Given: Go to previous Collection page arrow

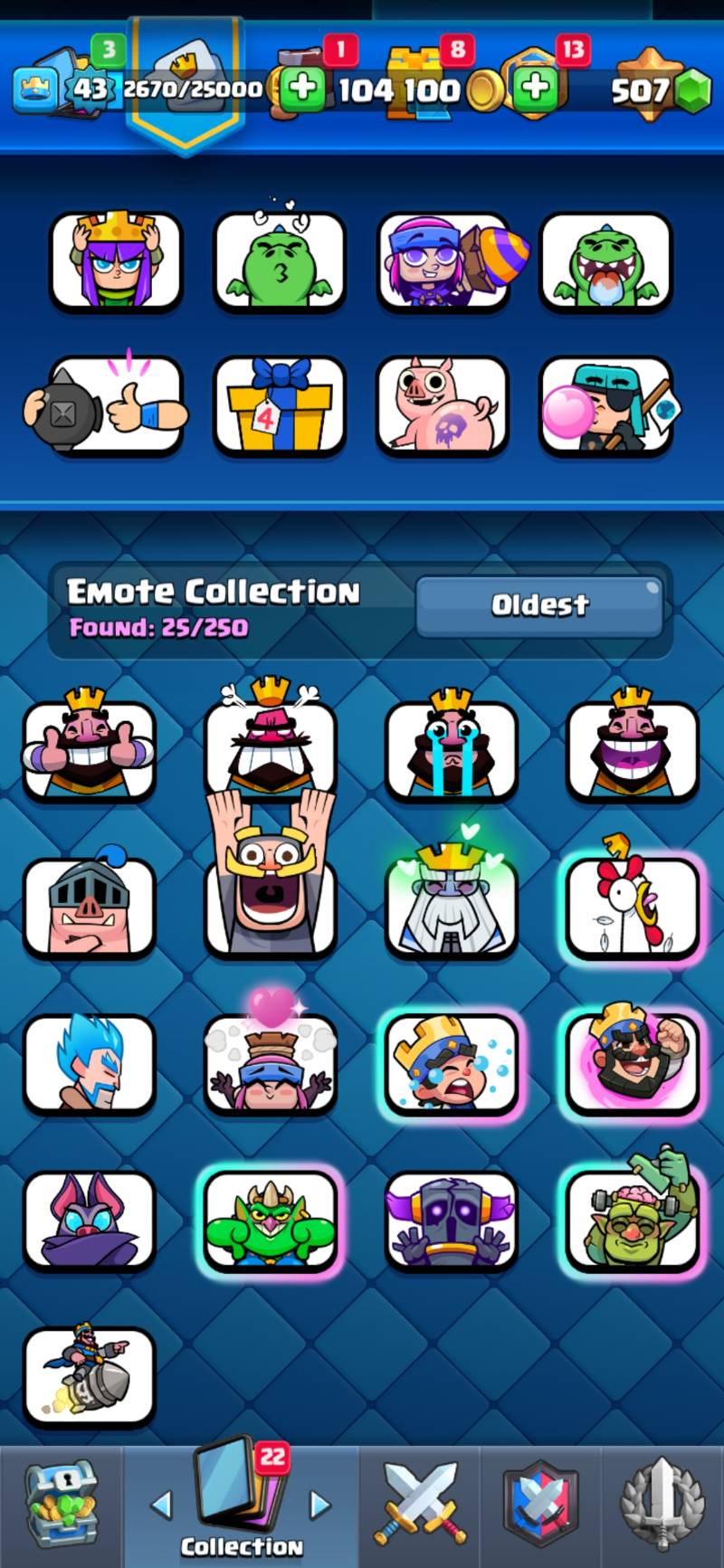Looking at the screenshot, I should pos(161,1505).
